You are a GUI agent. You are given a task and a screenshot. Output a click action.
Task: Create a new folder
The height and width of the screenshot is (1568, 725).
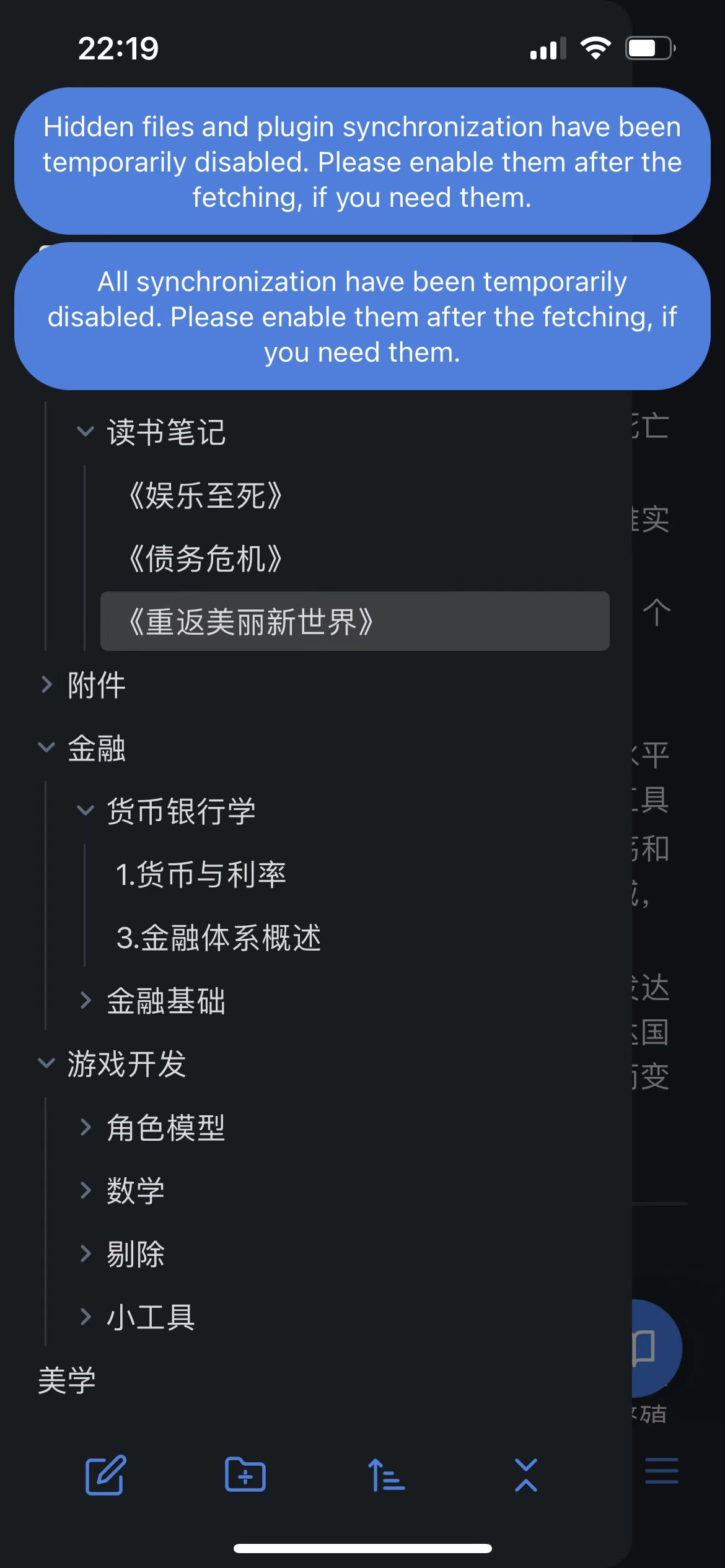[x=245, y=1474]
